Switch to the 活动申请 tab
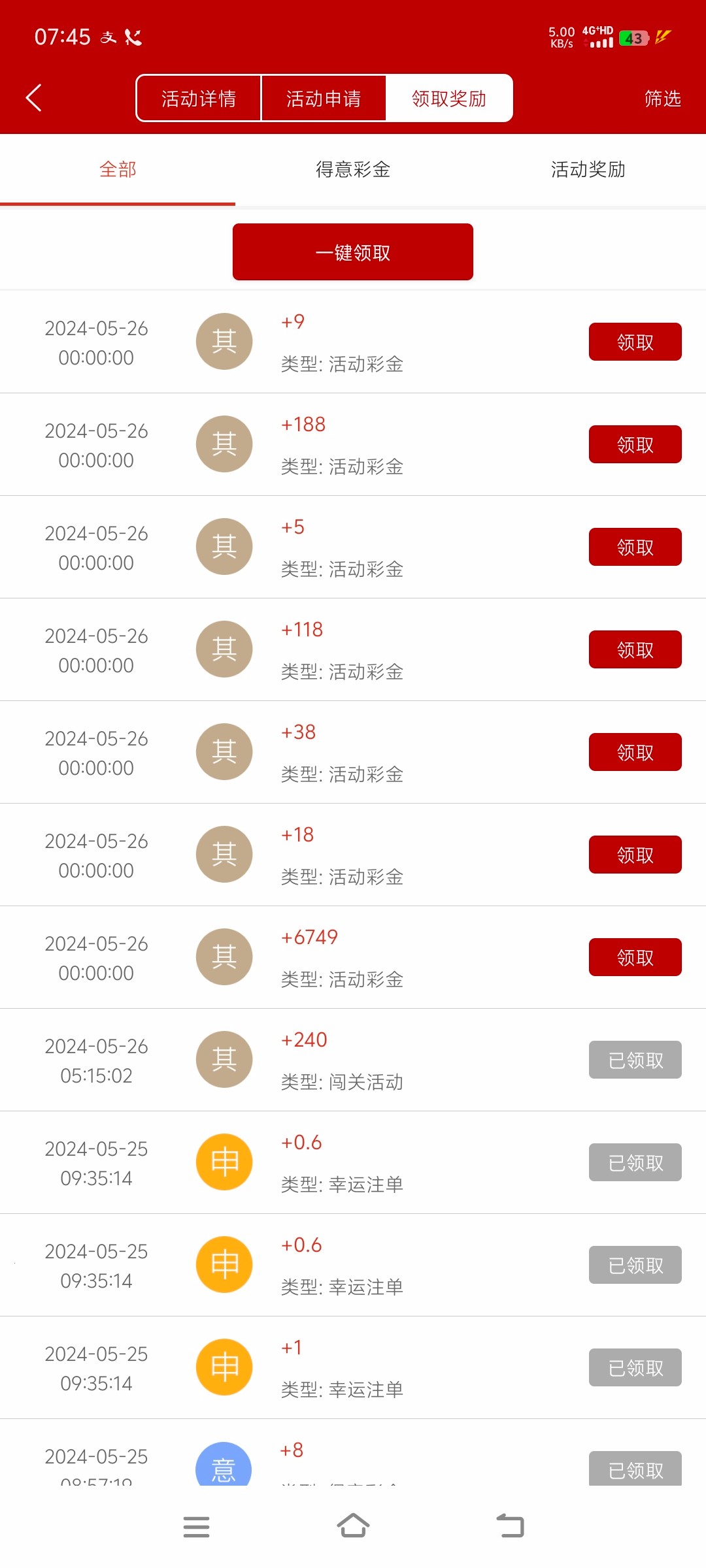Image resolution: width=706 pixels, height=1568 pixels. click(x=324, y=98)
